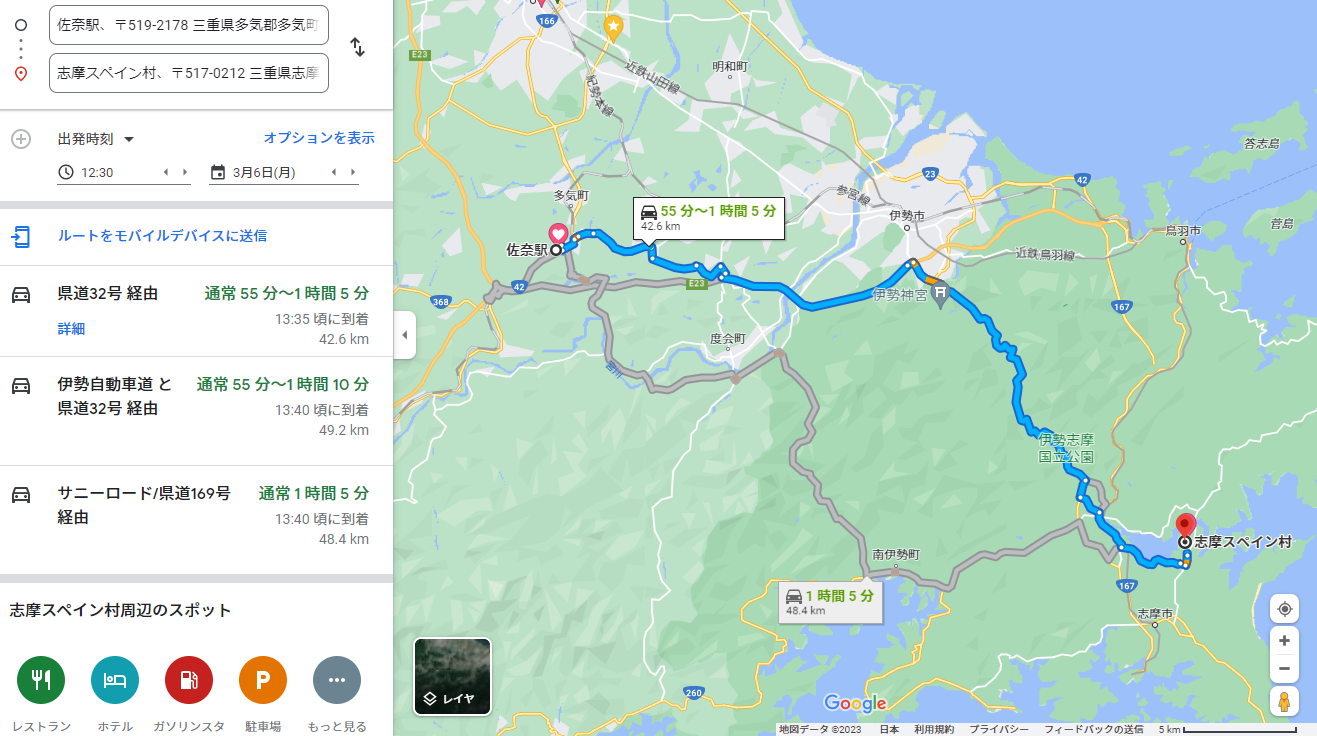Select the 伊勢自動車道 と 県道32号 route
1317x736 pixels.
(x=196, y=411)
